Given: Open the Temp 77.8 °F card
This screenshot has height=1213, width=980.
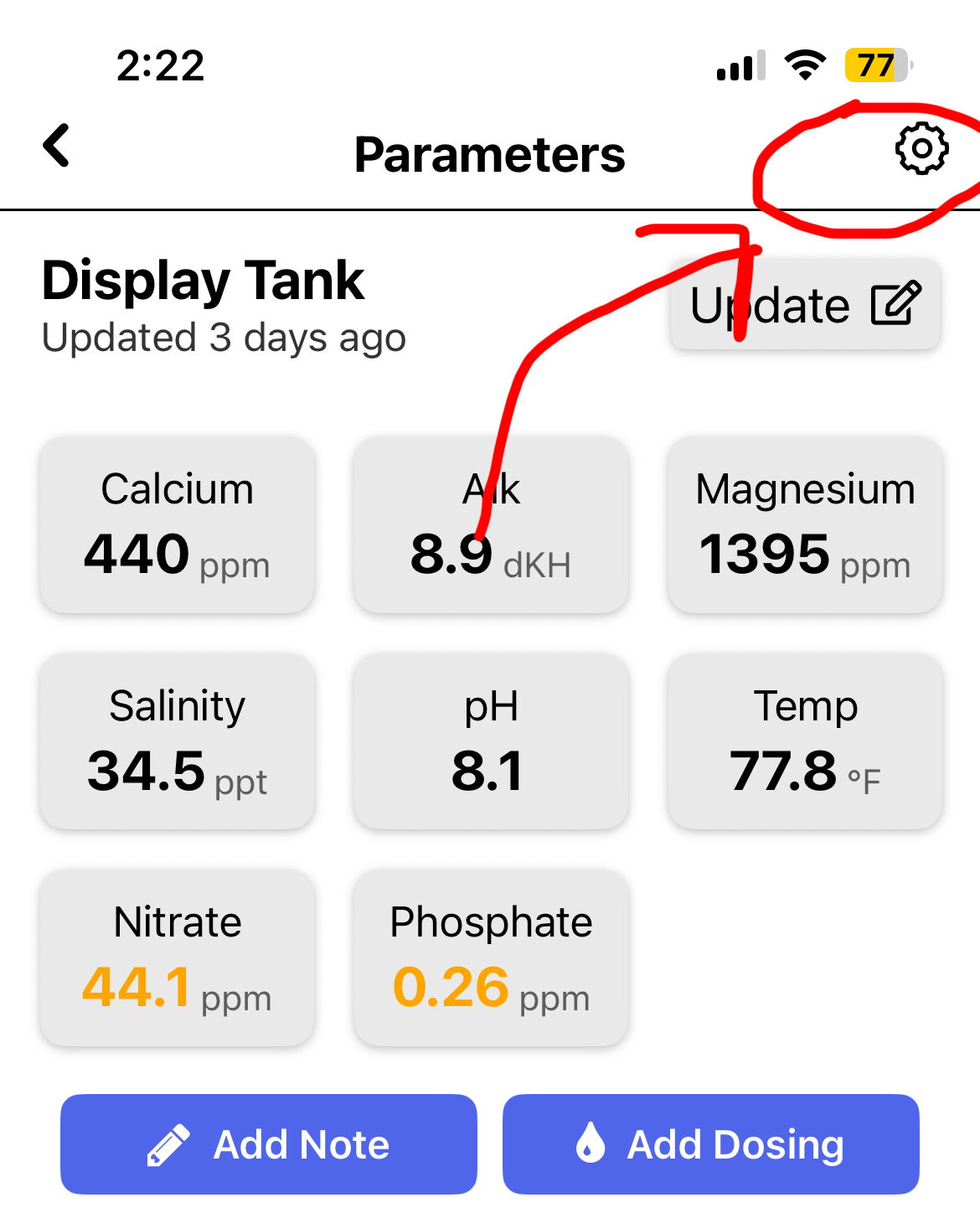Looking at the screenshot, I should point(805,742).
